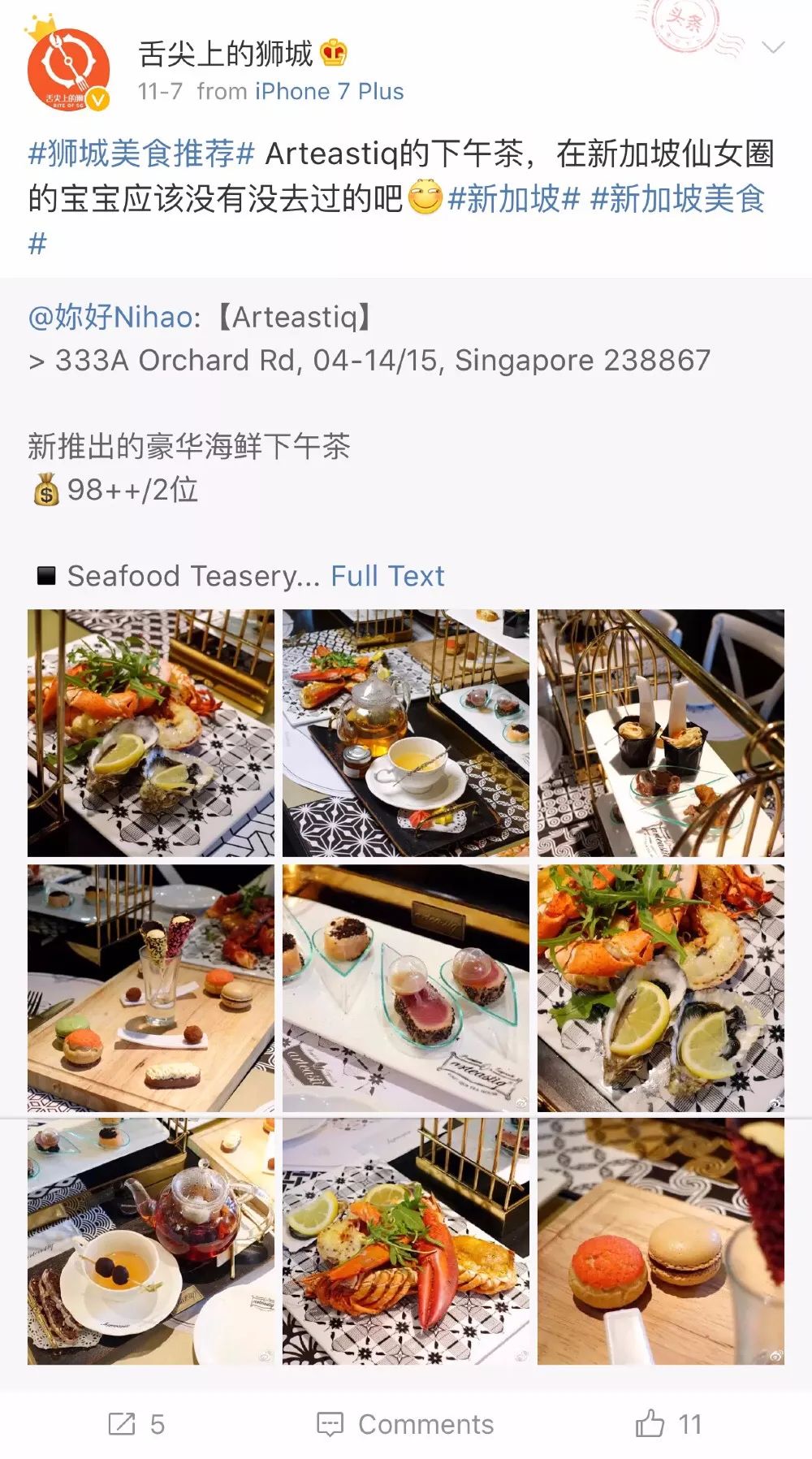
Task: Expand the post via Full Text
Action: [387, 576]
